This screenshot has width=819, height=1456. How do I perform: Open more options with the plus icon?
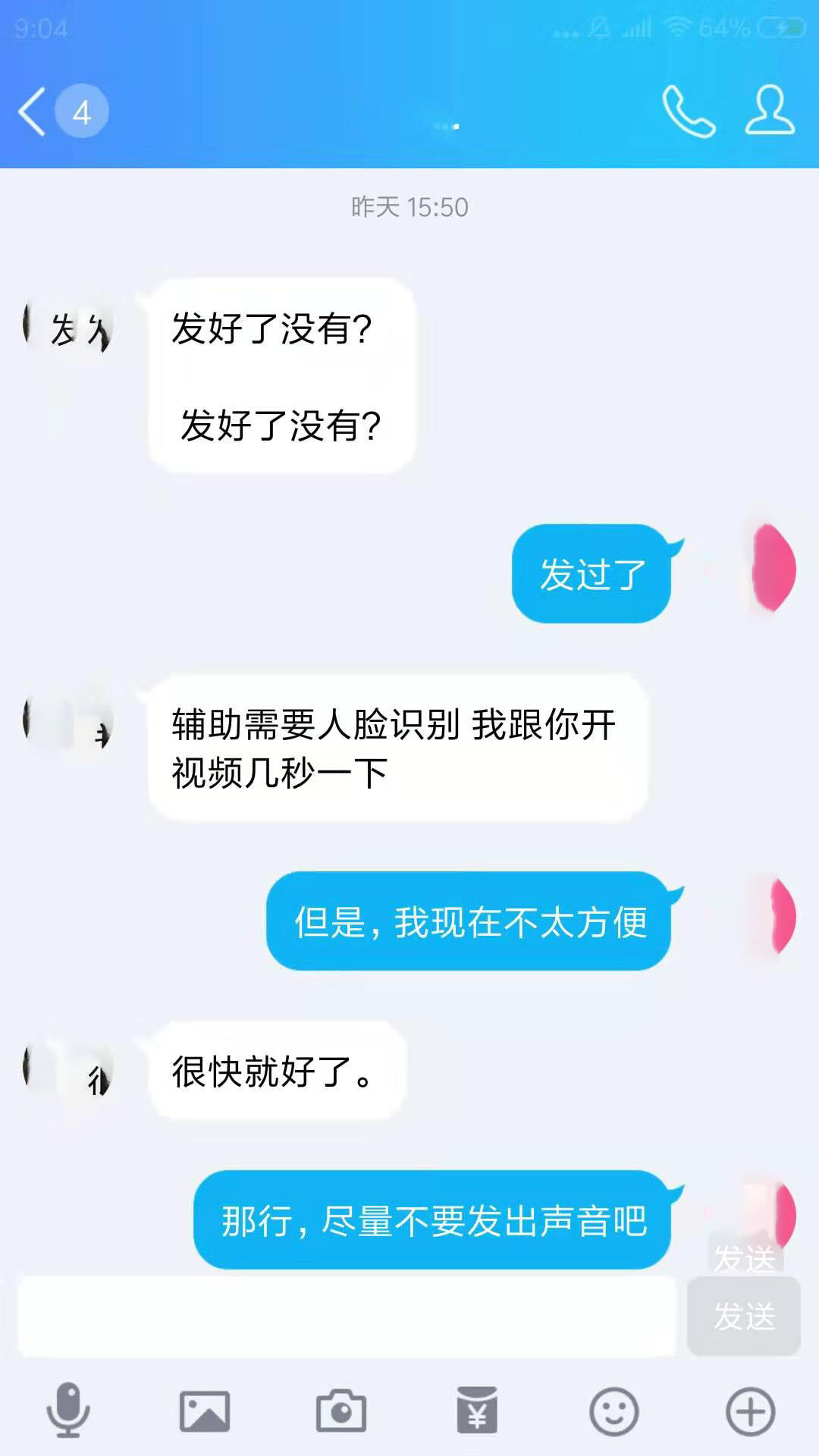tap(750, 1411)
